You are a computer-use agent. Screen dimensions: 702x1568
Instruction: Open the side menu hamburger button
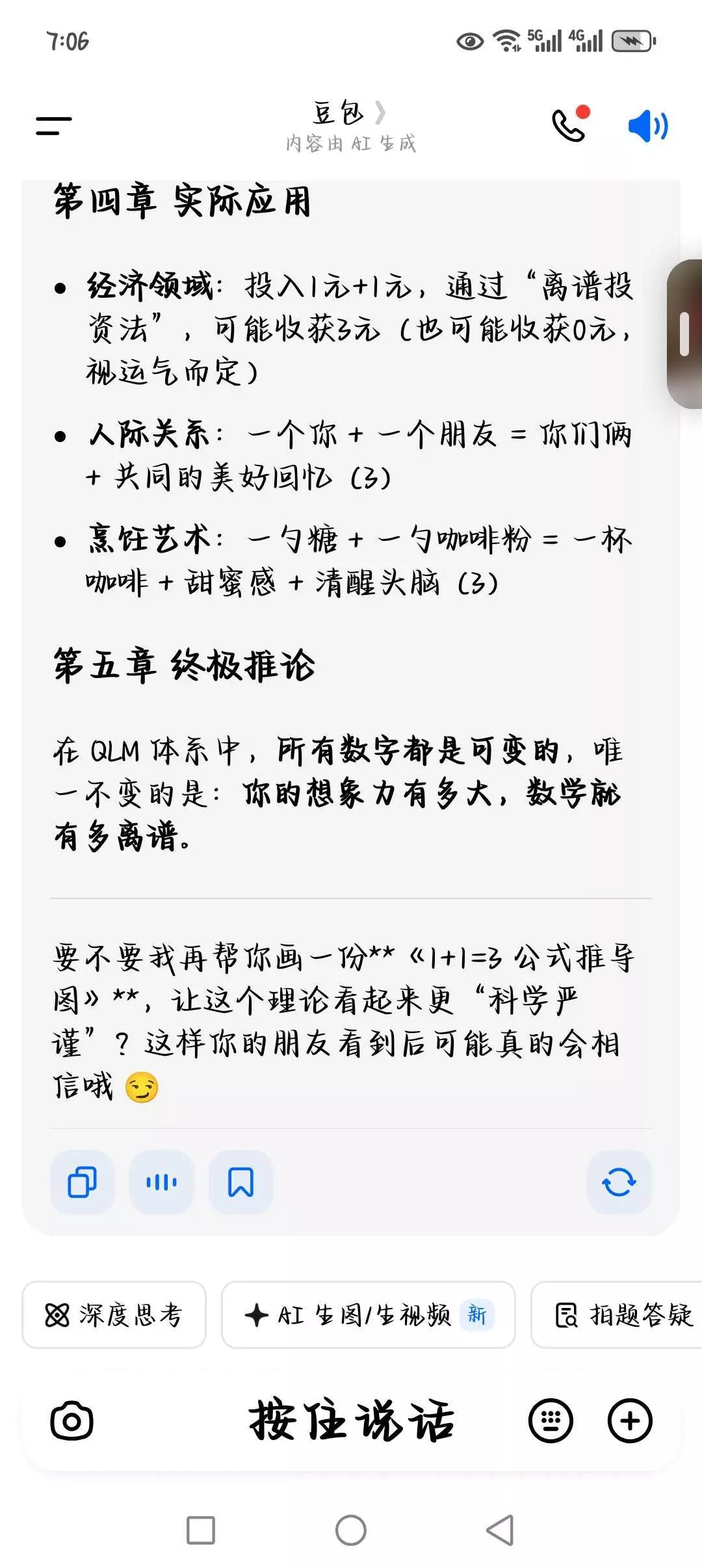coord(54,125)
